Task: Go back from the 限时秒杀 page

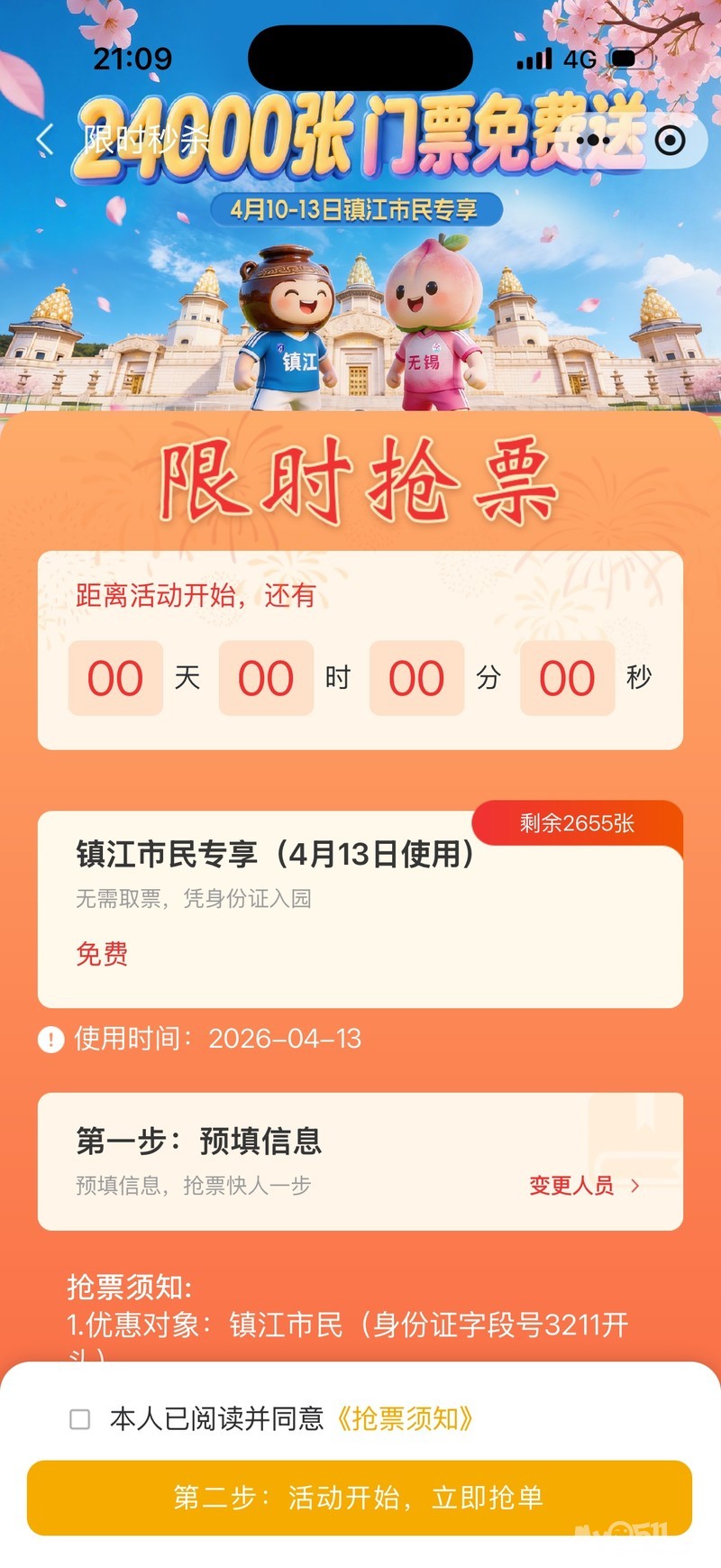Action: (45, 141)
